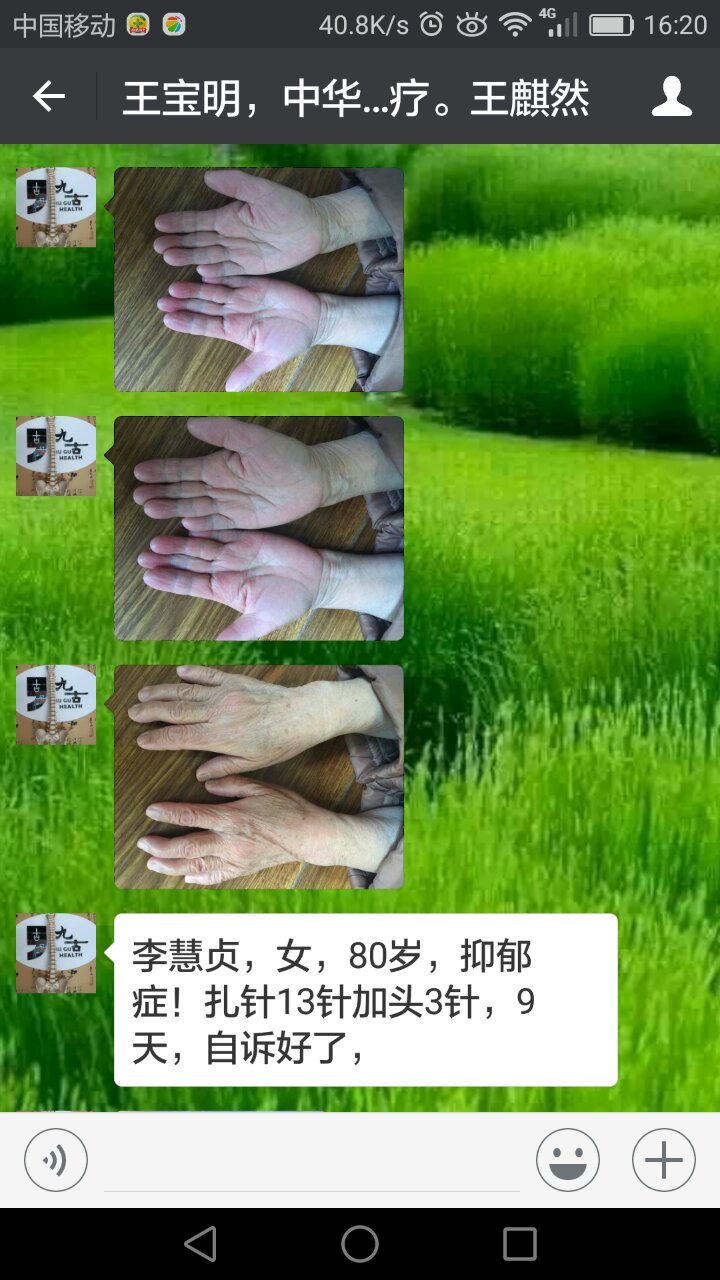
Task: Open the plus attachment menu
Action: (x=663, y=1160)
